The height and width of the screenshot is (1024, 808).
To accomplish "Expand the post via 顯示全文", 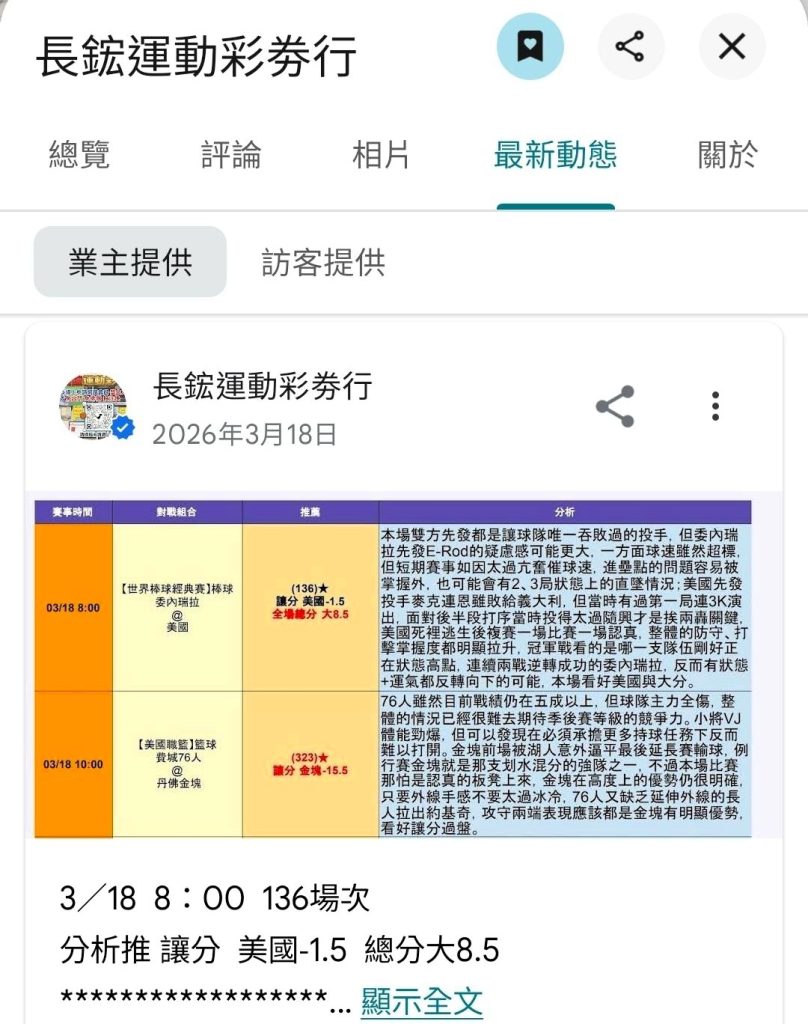I will coord(421,1000).
